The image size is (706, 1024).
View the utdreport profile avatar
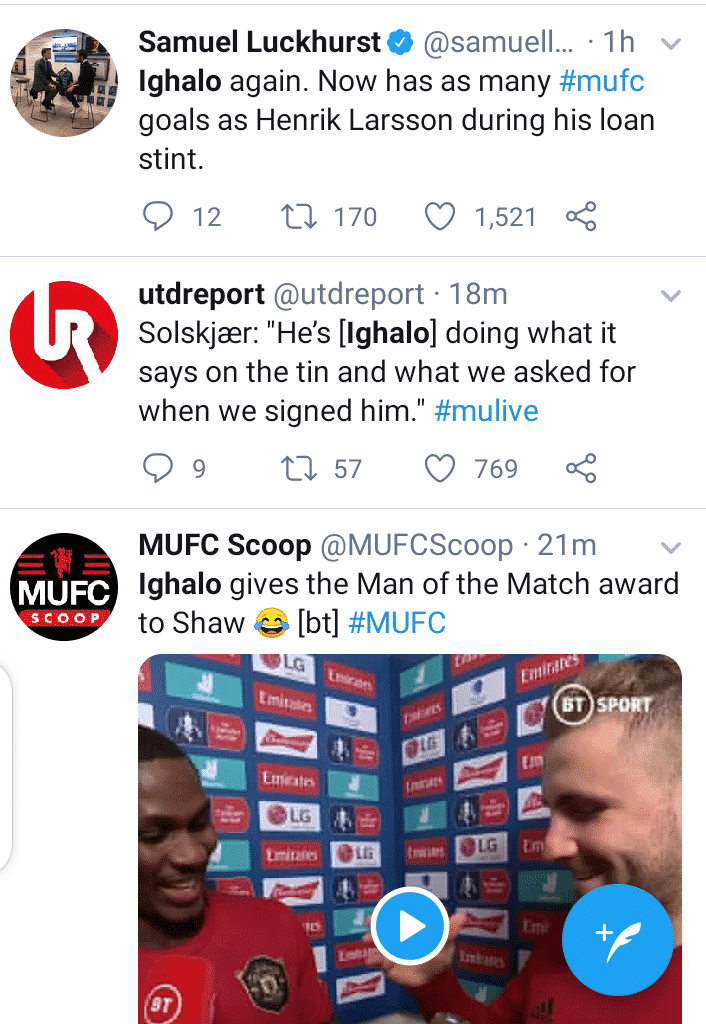click(63, 335)
